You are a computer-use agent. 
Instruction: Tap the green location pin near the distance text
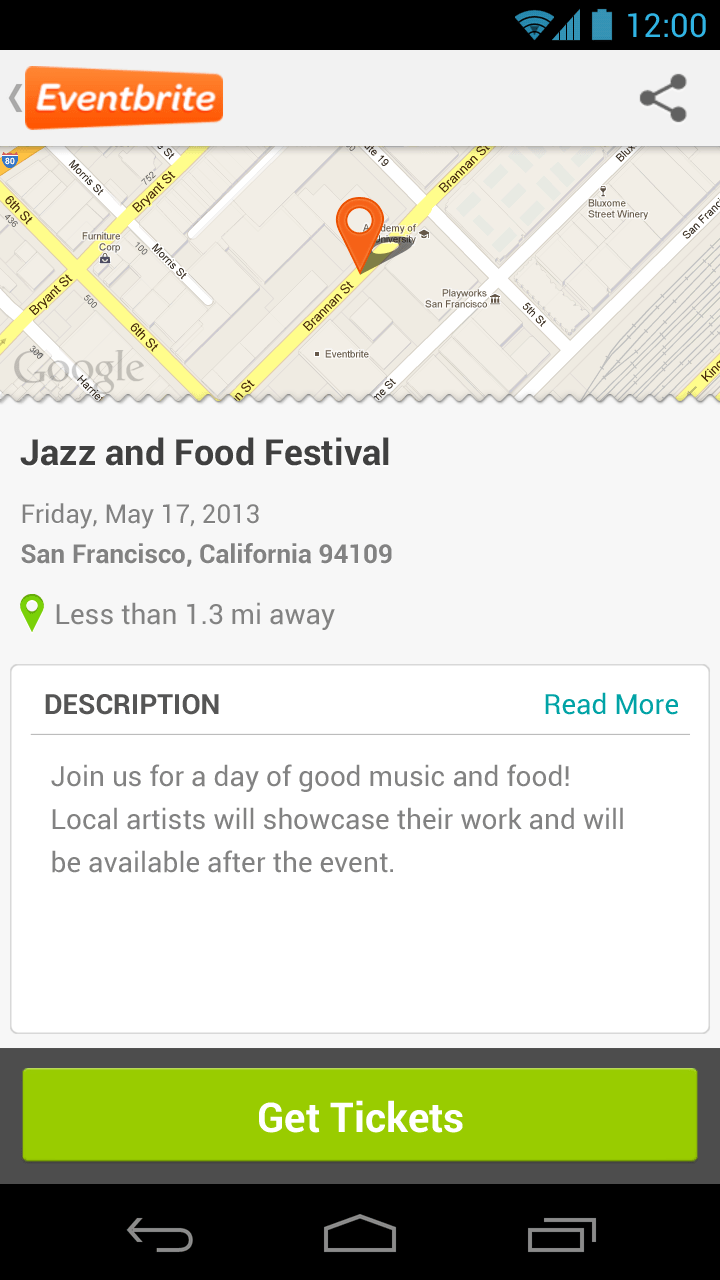tap(31, 612)
